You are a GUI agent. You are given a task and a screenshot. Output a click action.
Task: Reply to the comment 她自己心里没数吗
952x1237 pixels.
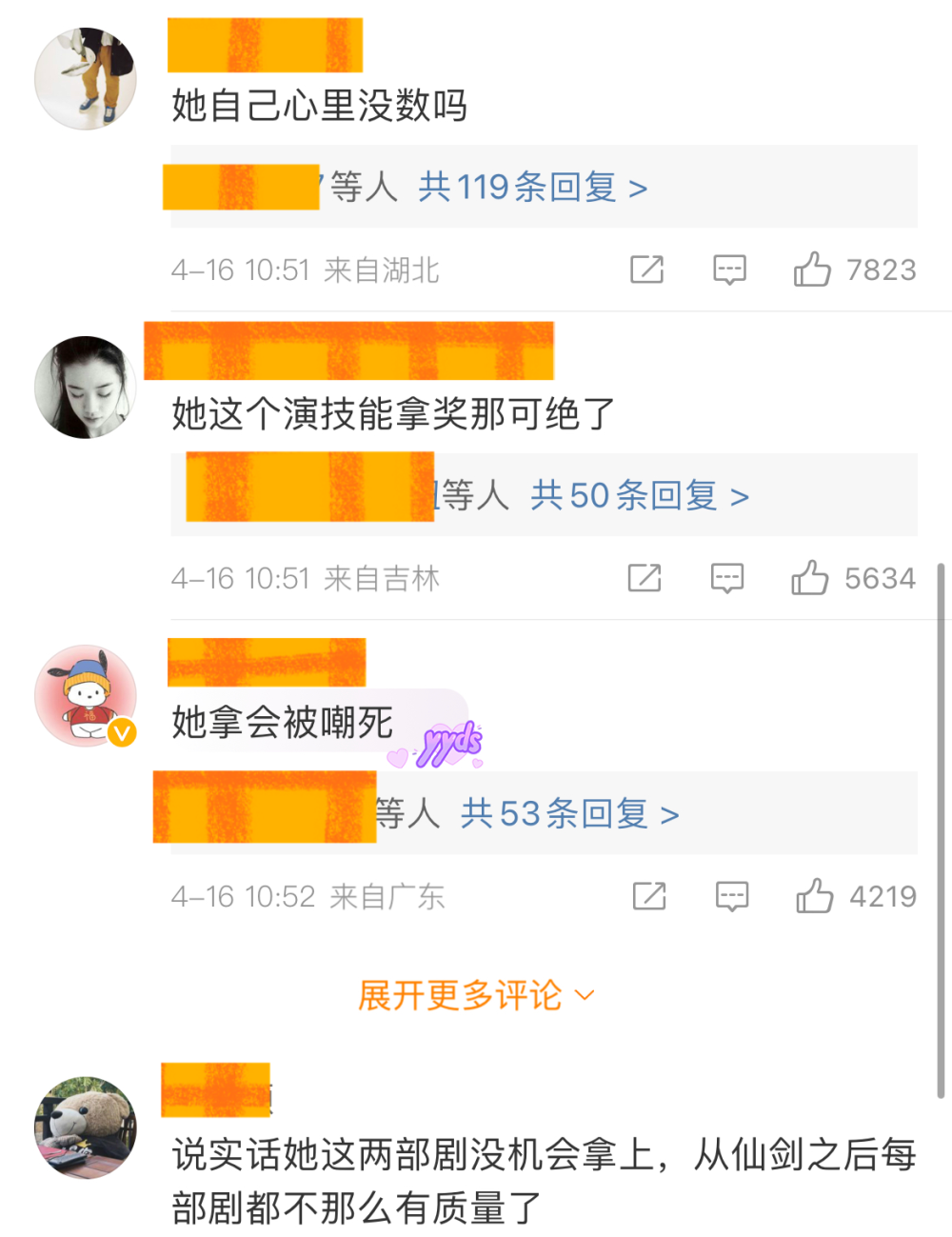tap(730, 270)
